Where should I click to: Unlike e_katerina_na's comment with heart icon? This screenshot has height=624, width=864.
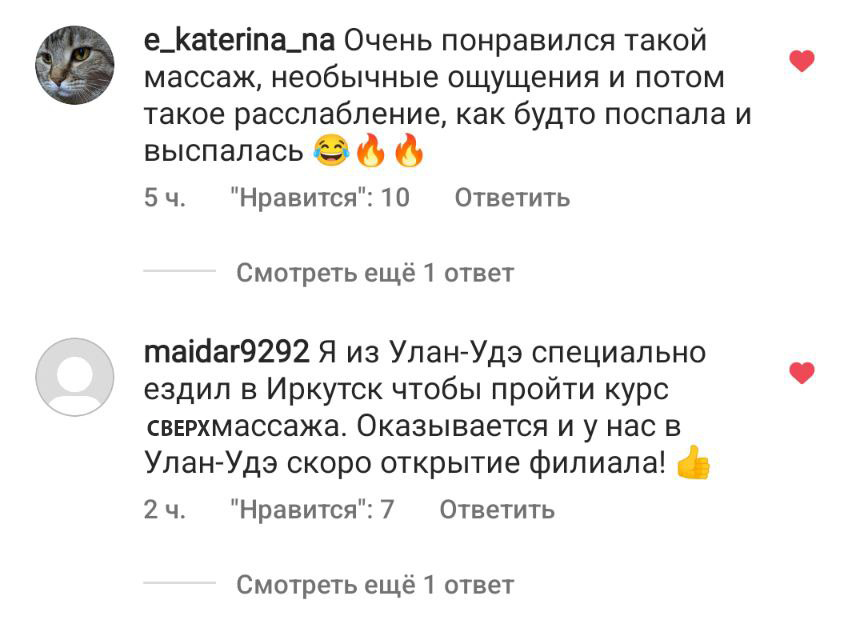(x=802, y=62)
